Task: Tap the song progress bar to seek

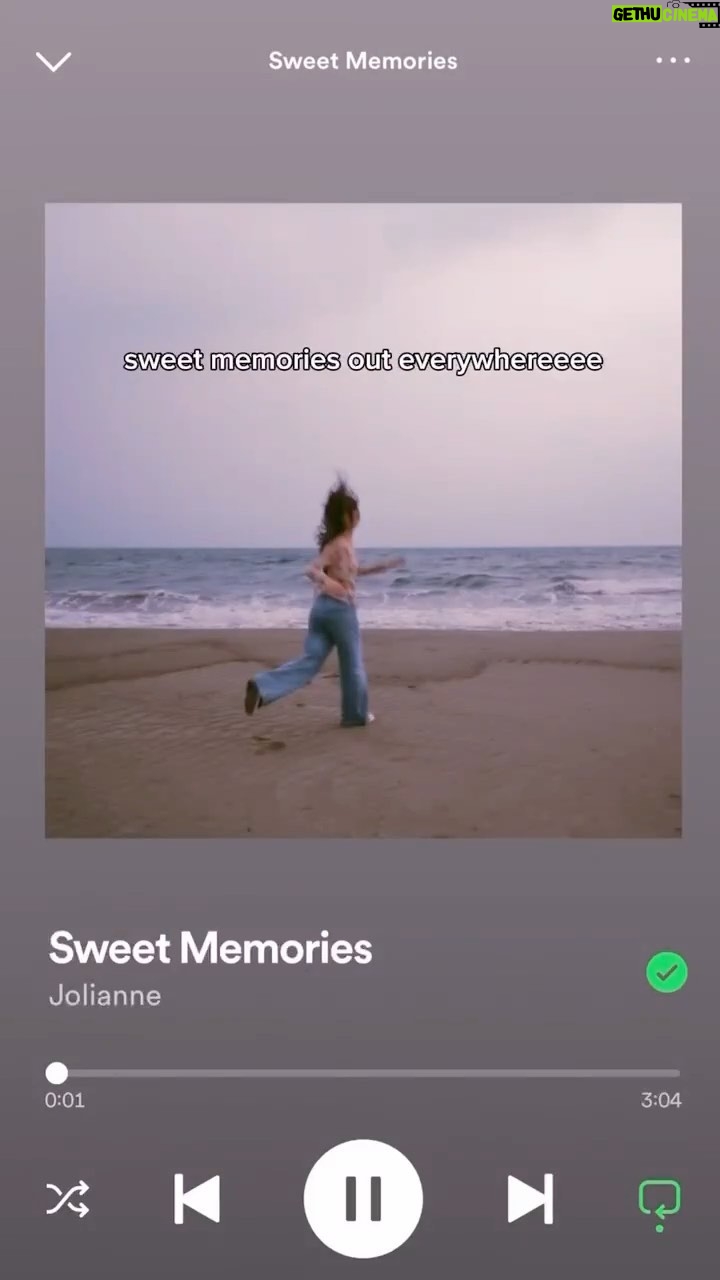Action: tap(363, 1073)
